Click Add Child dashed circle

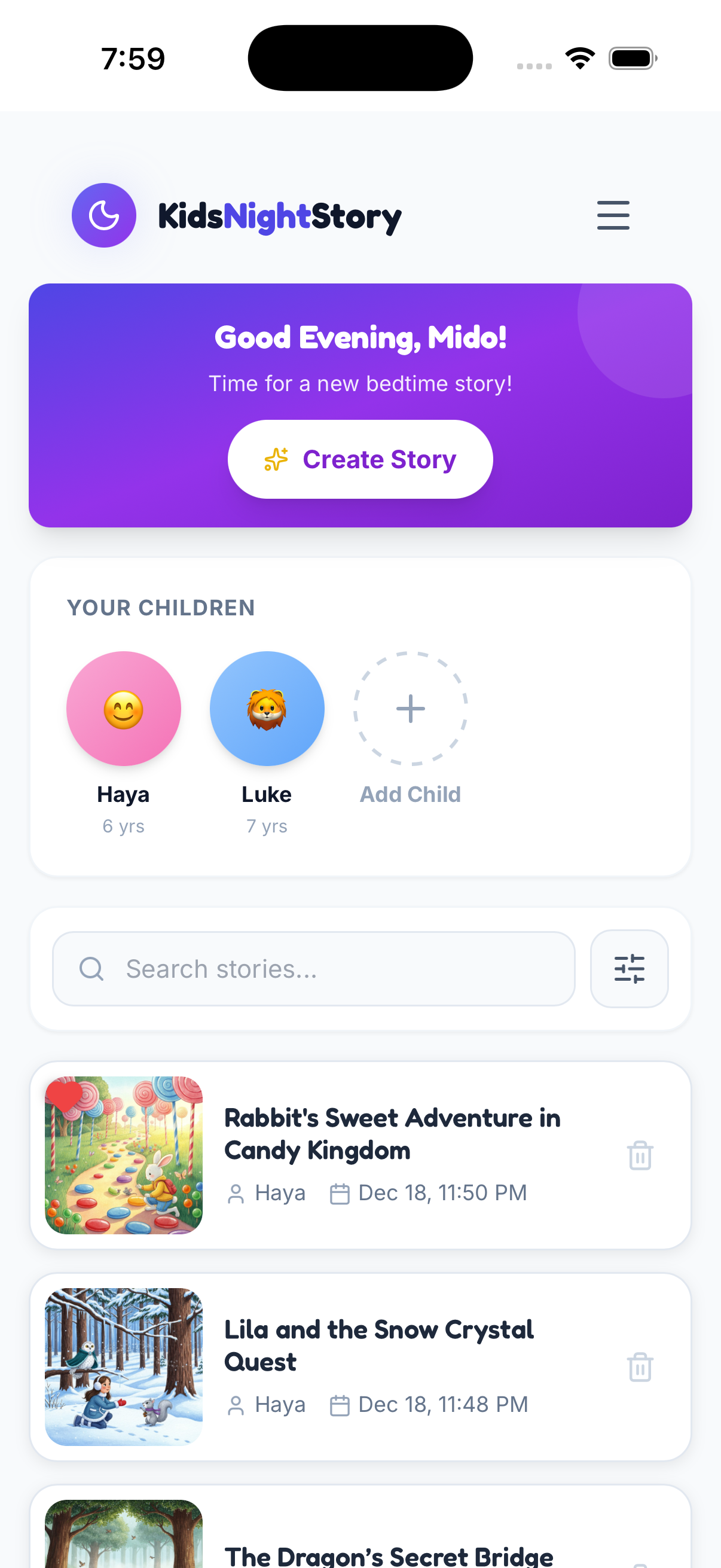(410, 709)
